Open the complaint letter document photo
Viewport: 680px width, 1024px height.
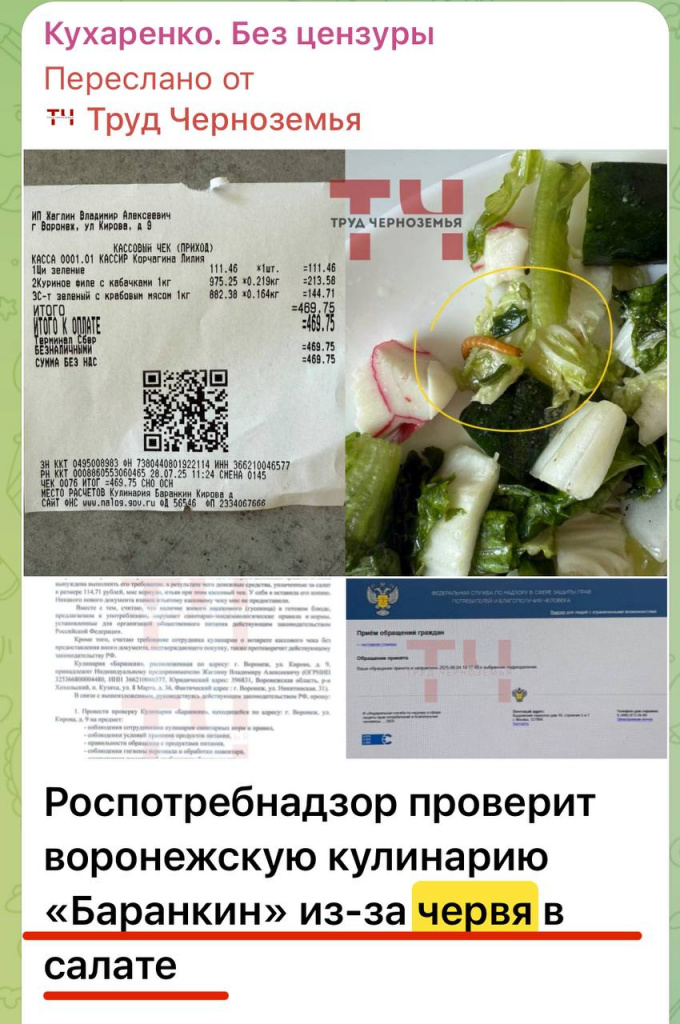click(184, 669)
